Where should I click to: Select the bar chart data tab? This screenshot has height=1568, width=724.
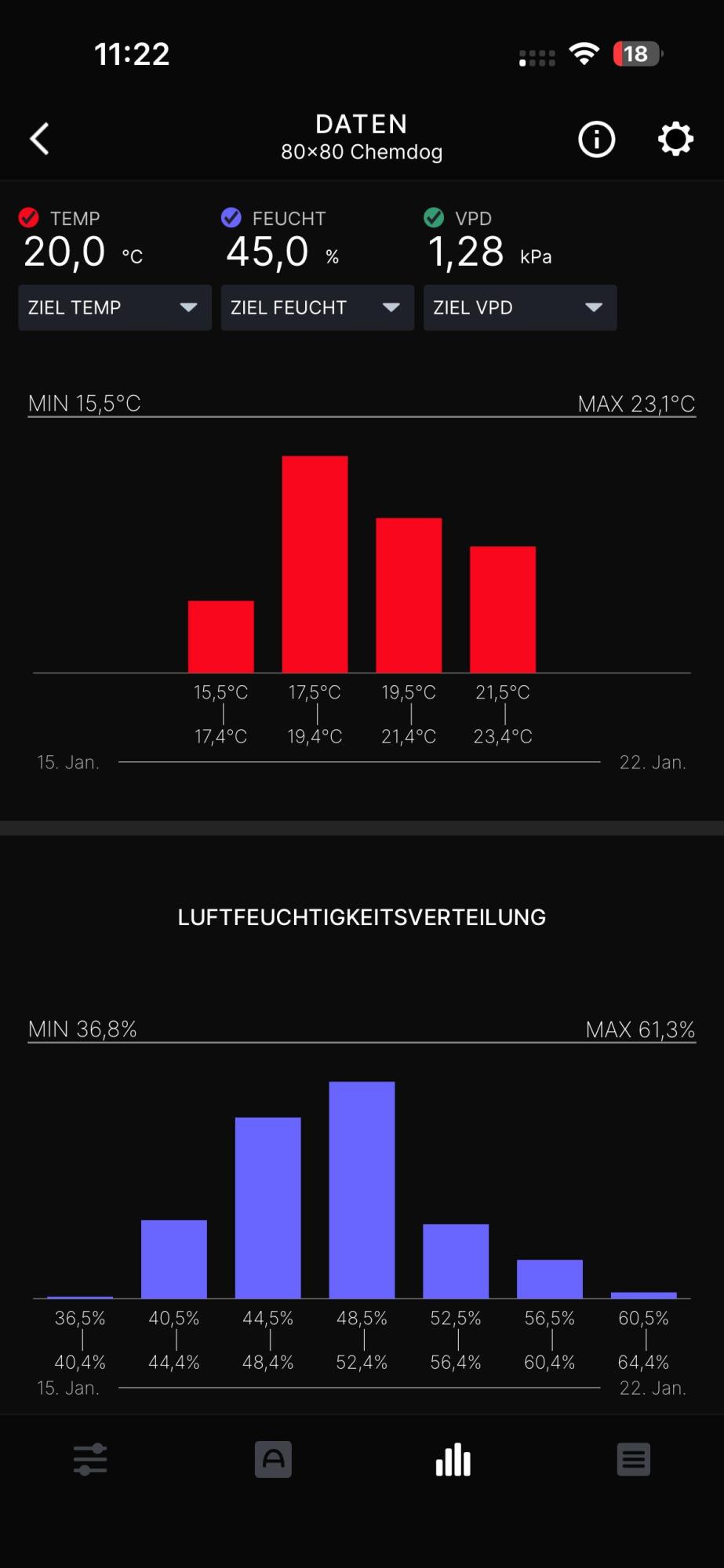(x=453, y=1459)
